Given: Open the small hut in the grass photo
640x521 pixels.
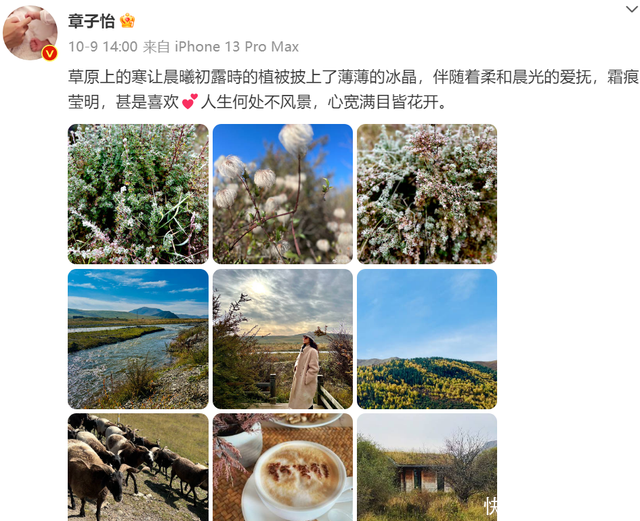Looking at the screenshot, I should click(x=427, y=466).
